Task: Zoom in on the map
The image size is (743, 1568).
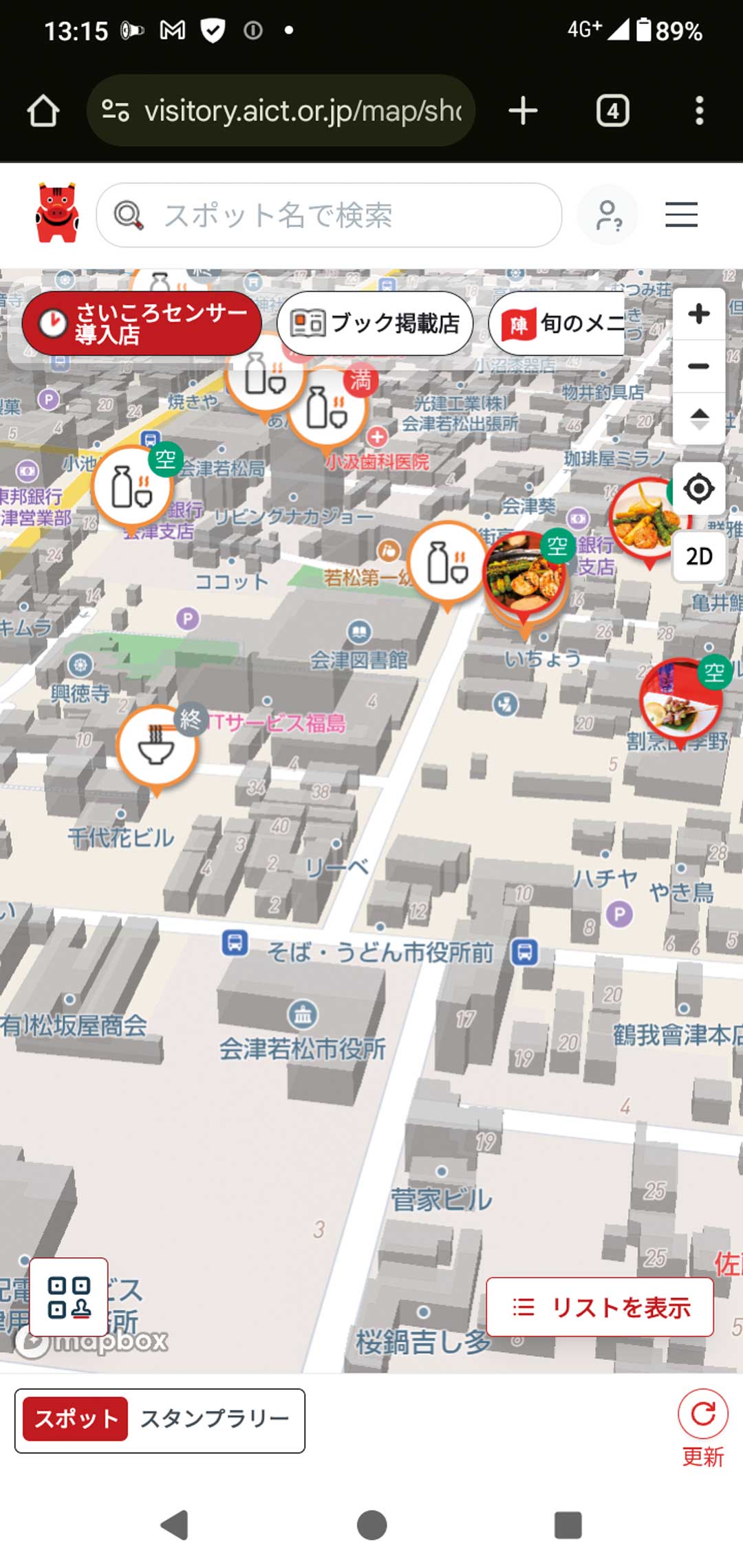Action: click(x=699, y=314)
